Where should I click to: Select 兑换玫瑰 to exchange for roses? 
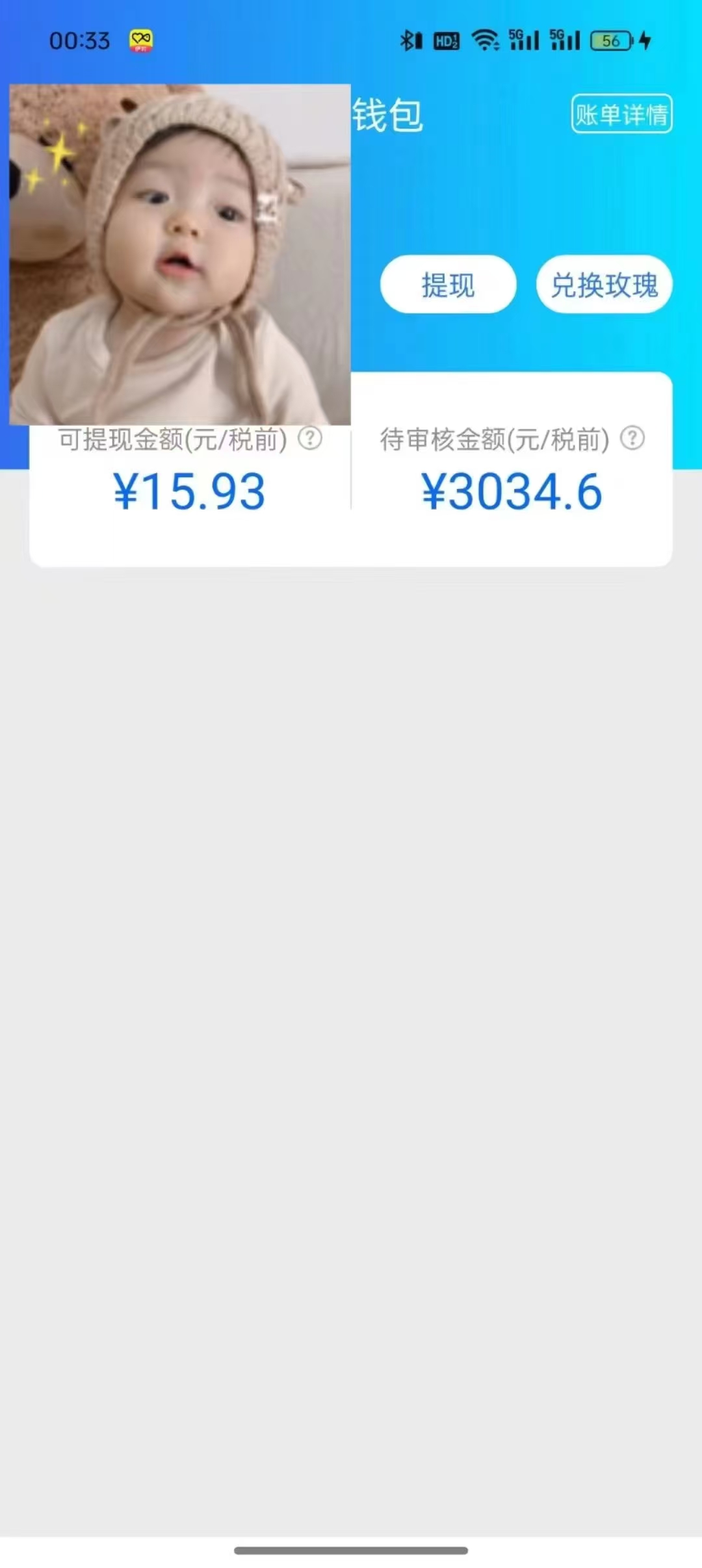[604, 284]
